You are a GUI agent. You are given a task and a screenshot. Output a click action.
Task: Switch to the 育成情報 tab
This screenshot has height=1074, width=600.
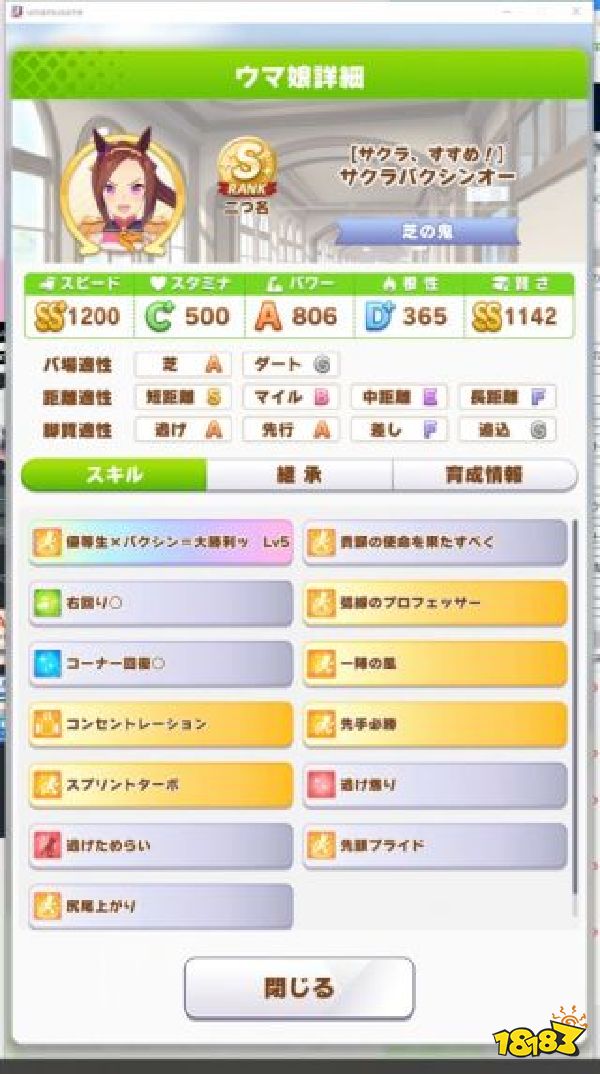485,475
